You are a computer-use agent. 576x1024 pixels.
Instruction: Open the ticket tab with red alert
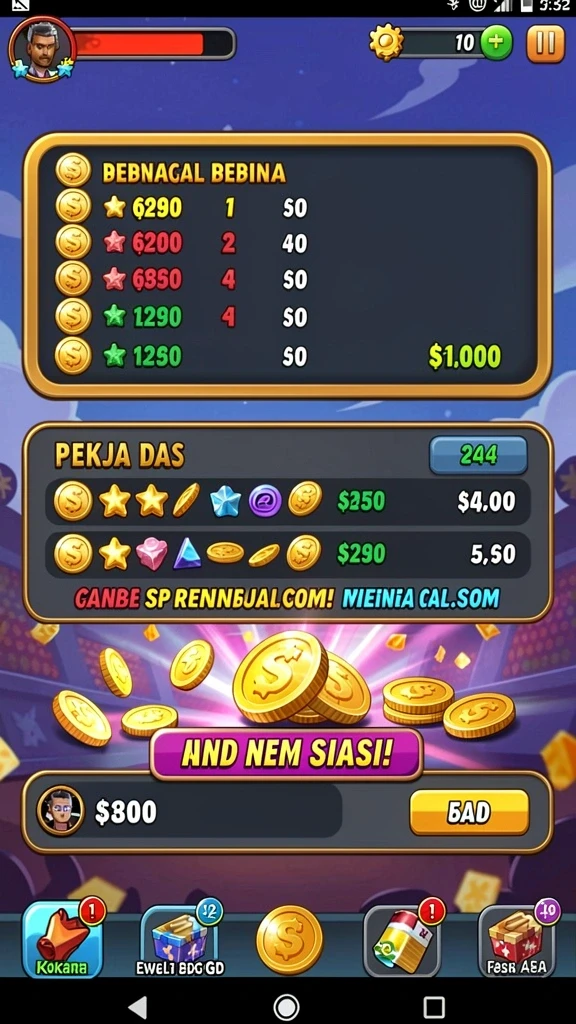coord(402,940)
